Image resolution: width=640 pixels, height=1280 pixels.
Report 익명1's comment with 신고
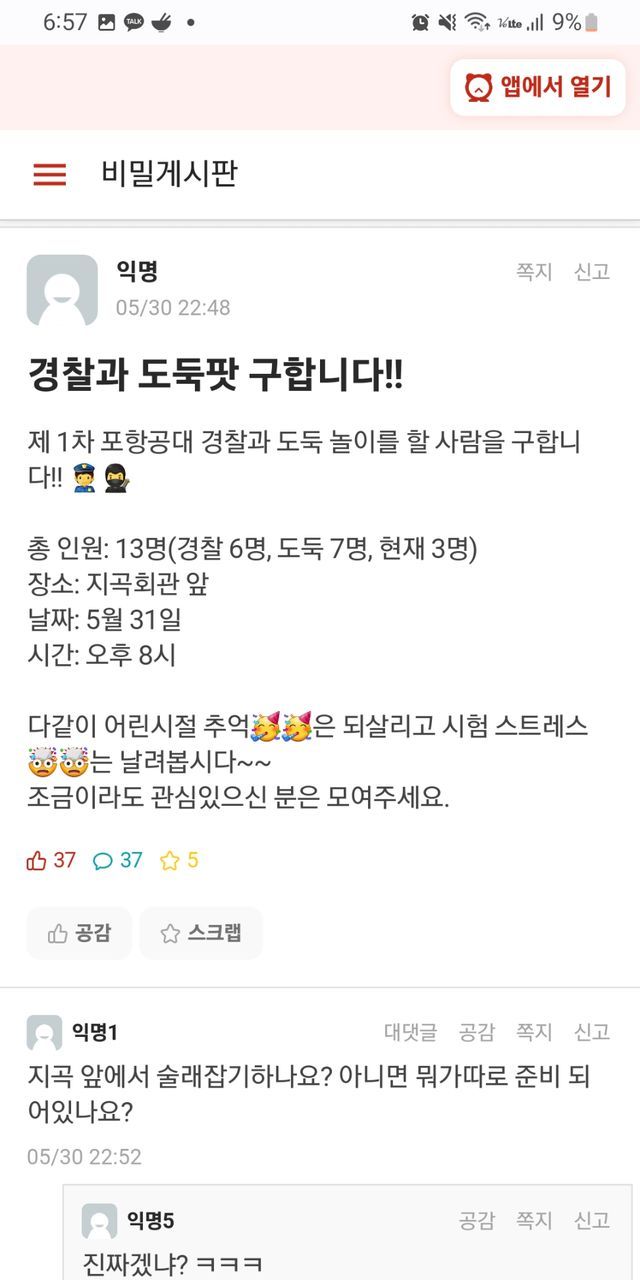click(x=591, y=1032)
